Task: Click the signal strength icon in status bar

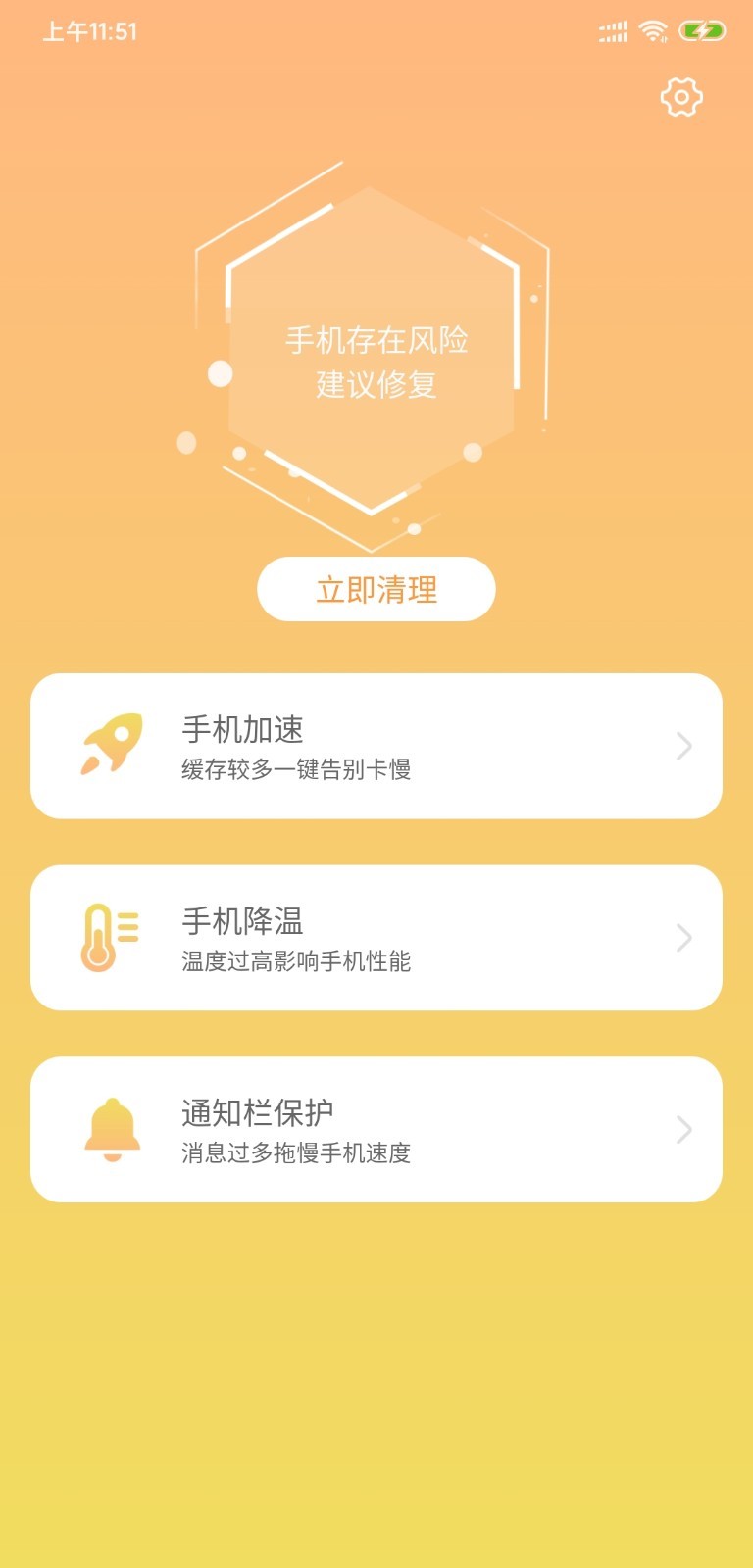Action: (611, 31)
